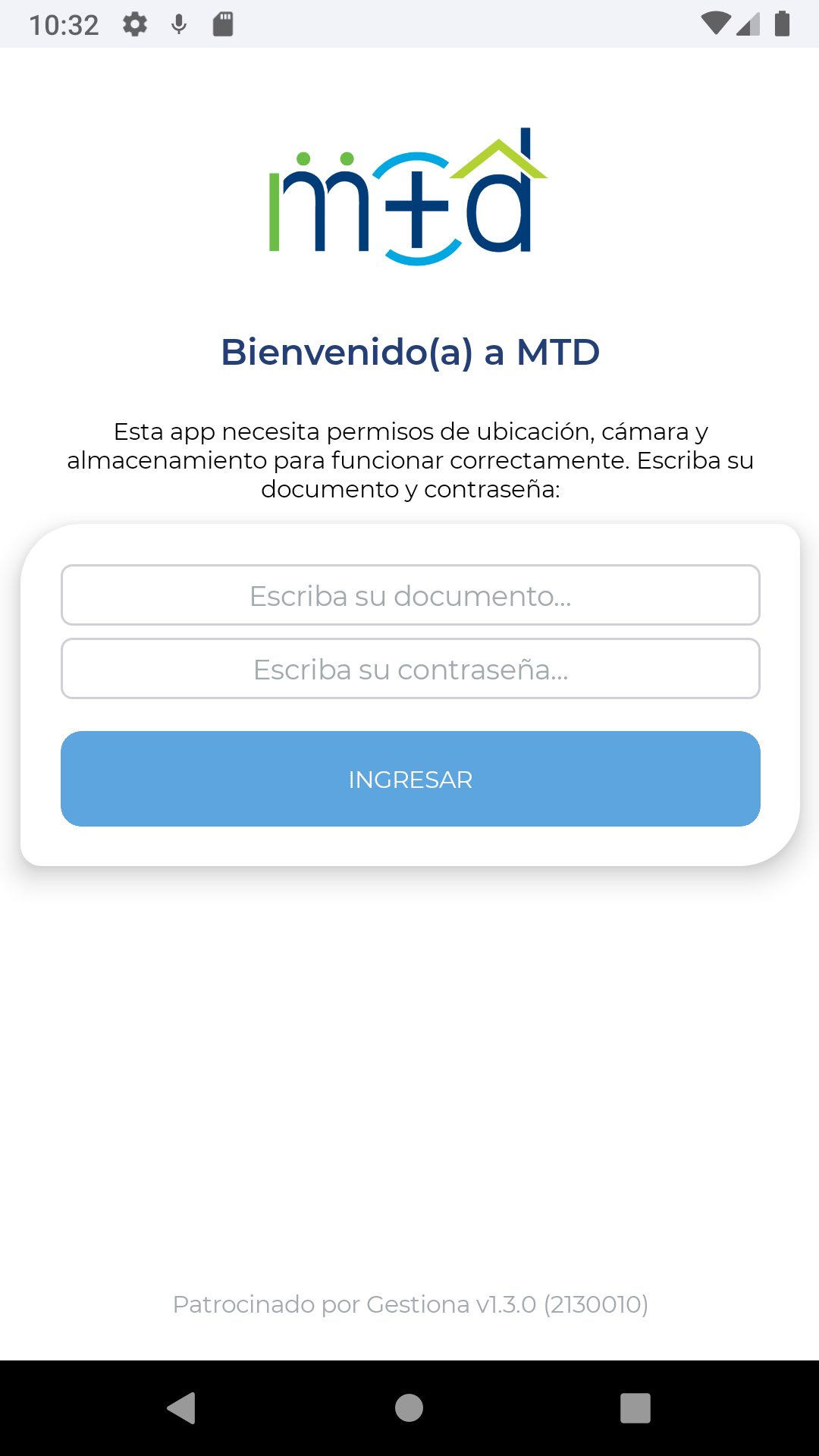Focus the document number field
Screen dimensions: 819x1456
coord(410,595)
